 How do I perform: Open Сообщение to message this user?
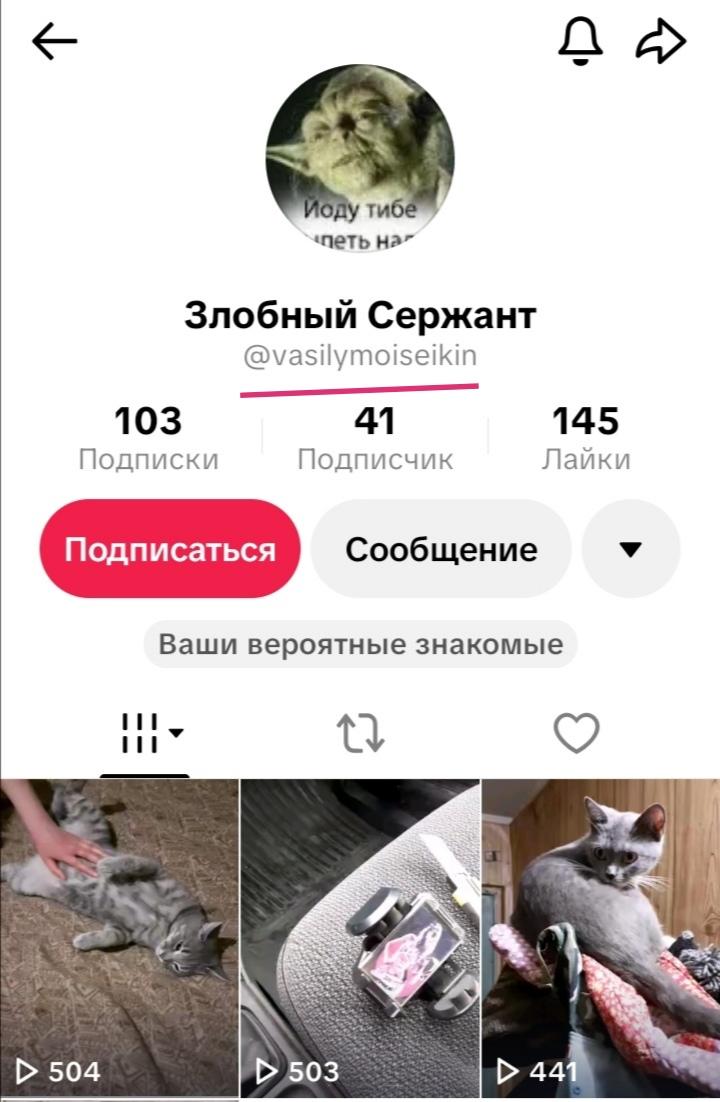441,549
